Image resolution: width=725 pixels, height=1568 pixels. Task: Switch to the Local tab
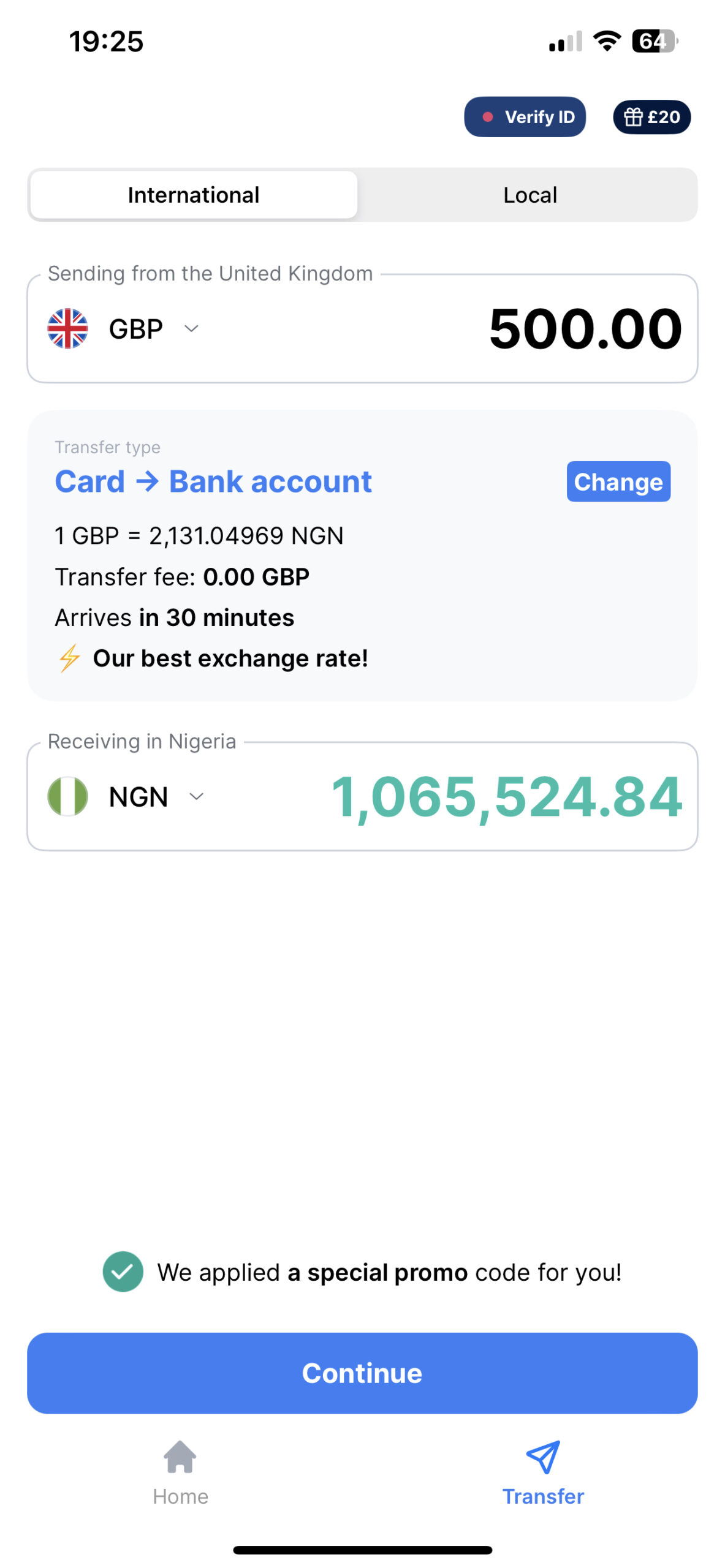pyautogui.click(x=530, y=195)
